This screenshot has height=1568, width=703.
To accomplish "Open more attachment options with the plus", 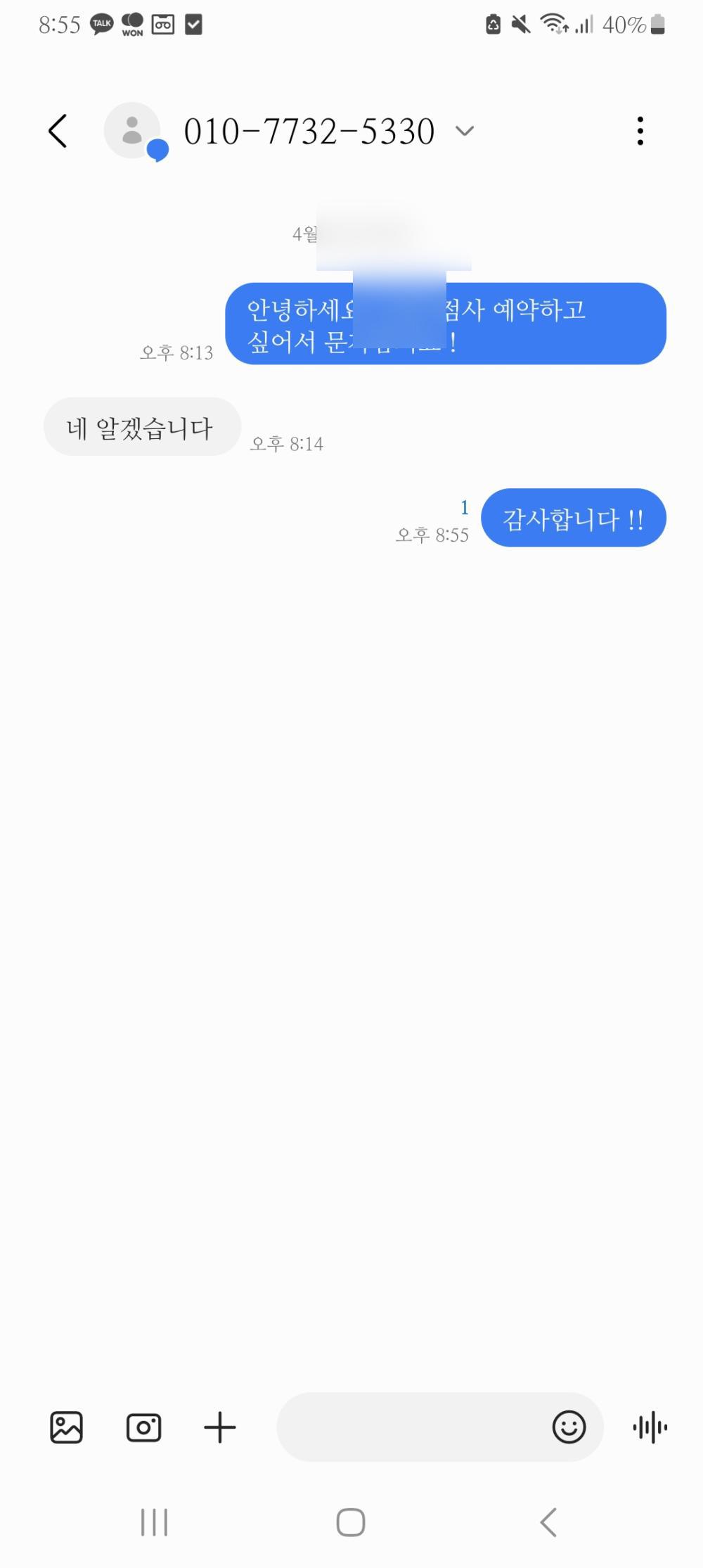I will (x=220, y=1427).
